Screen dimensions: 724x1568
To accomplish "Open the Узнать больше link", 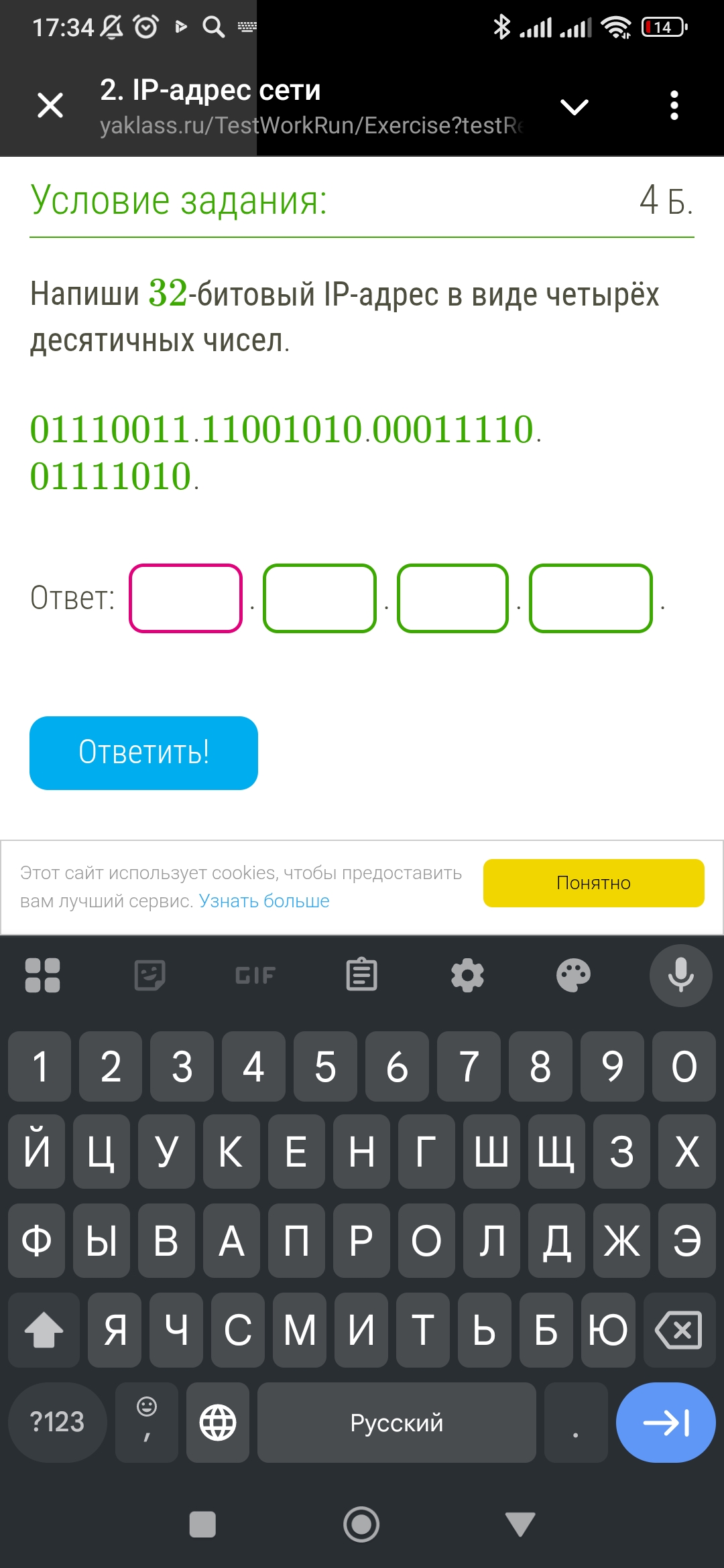I will pyautogui.click(x=263, y=901).
